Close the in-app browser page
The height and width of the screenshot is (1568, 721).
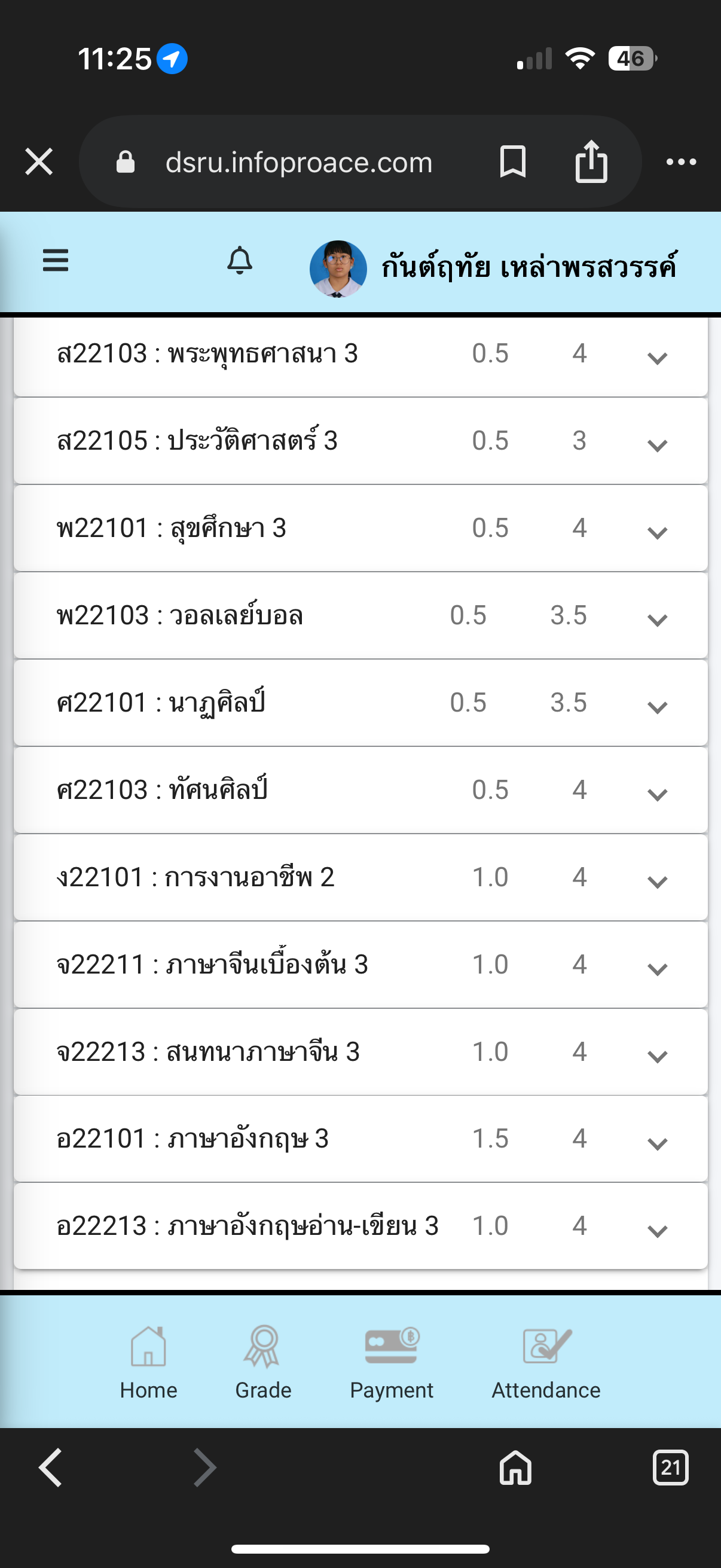39,162
